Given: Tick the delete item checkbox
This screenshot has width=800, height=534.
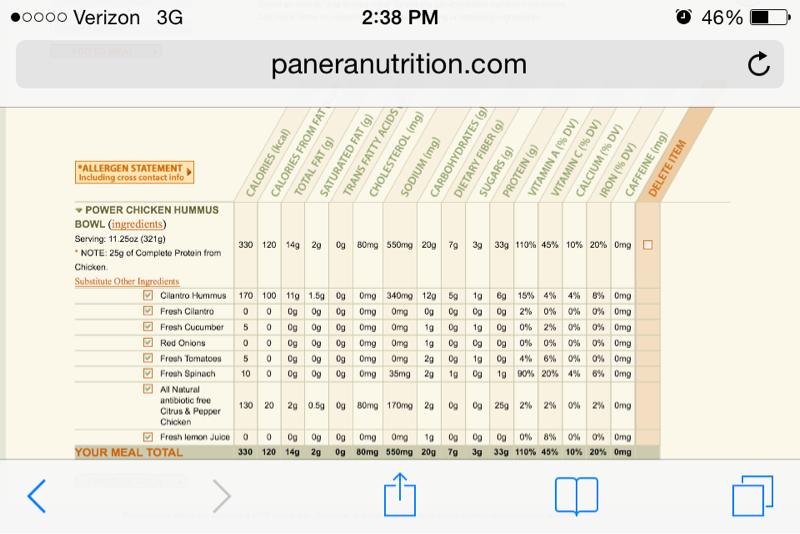Looking at the screenshot, I should coord(648,245).
